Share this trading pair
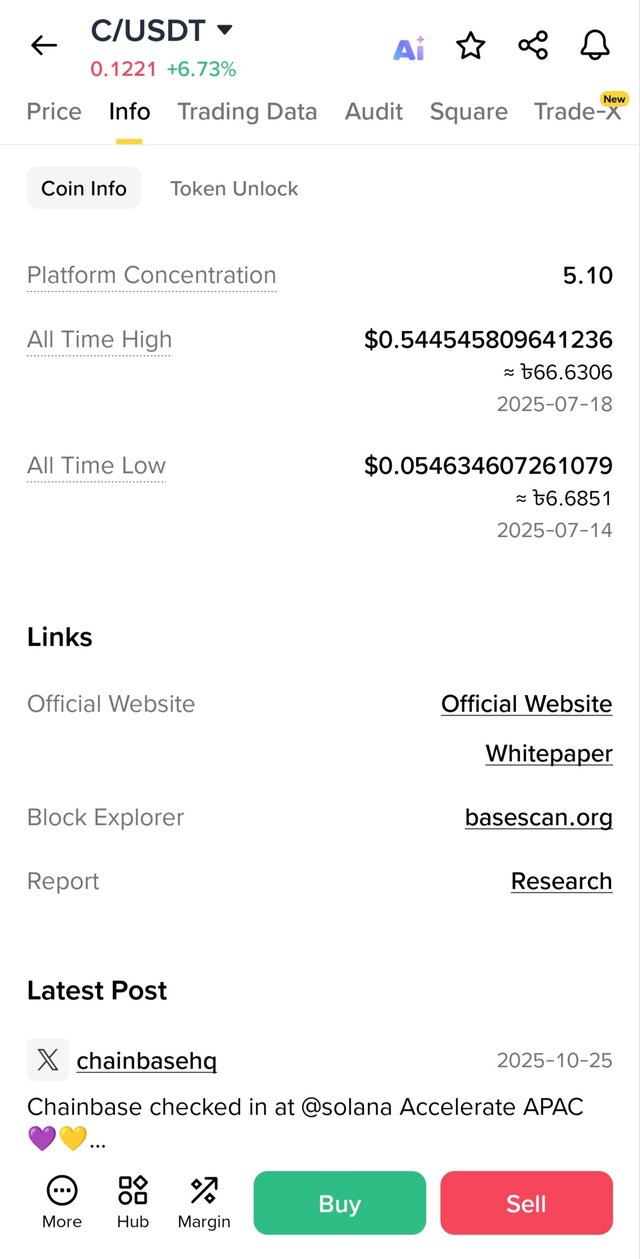 tap(533, 45)
